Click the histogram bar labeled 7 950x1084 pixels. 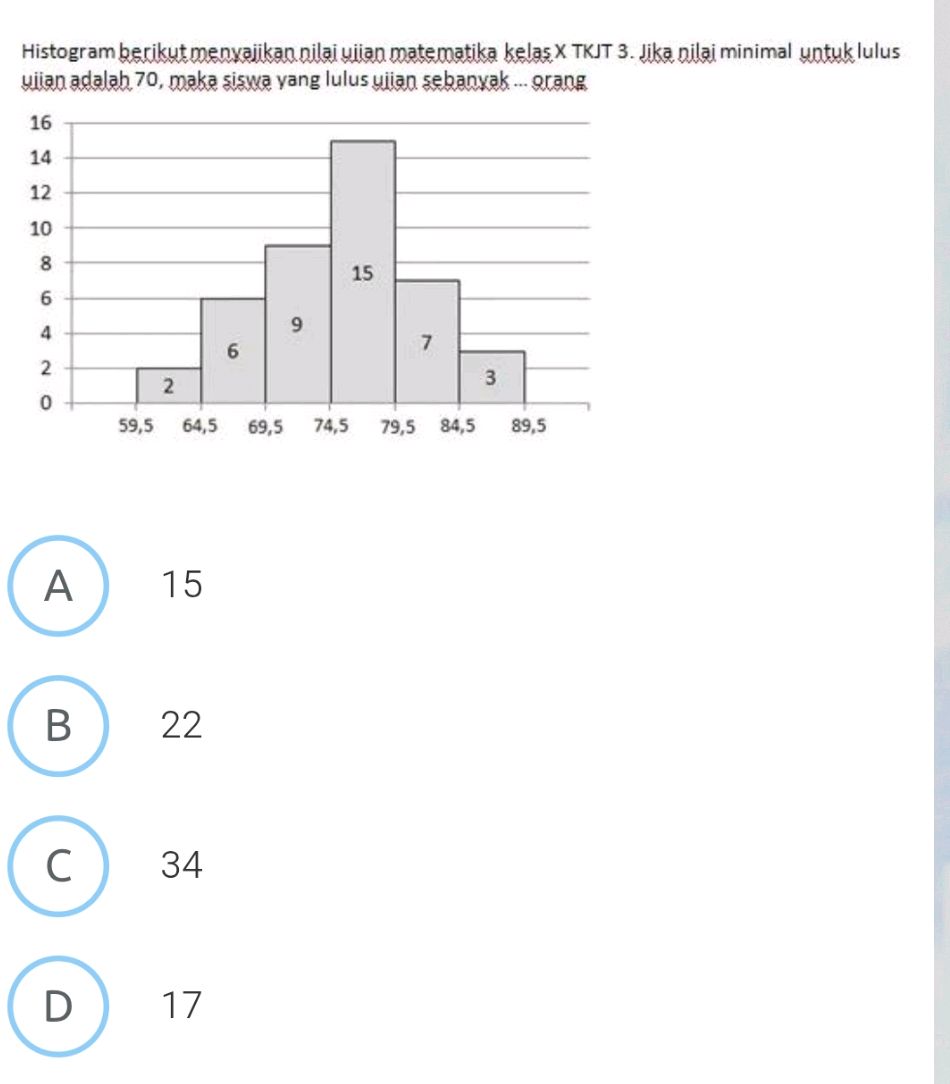point(426,340)
